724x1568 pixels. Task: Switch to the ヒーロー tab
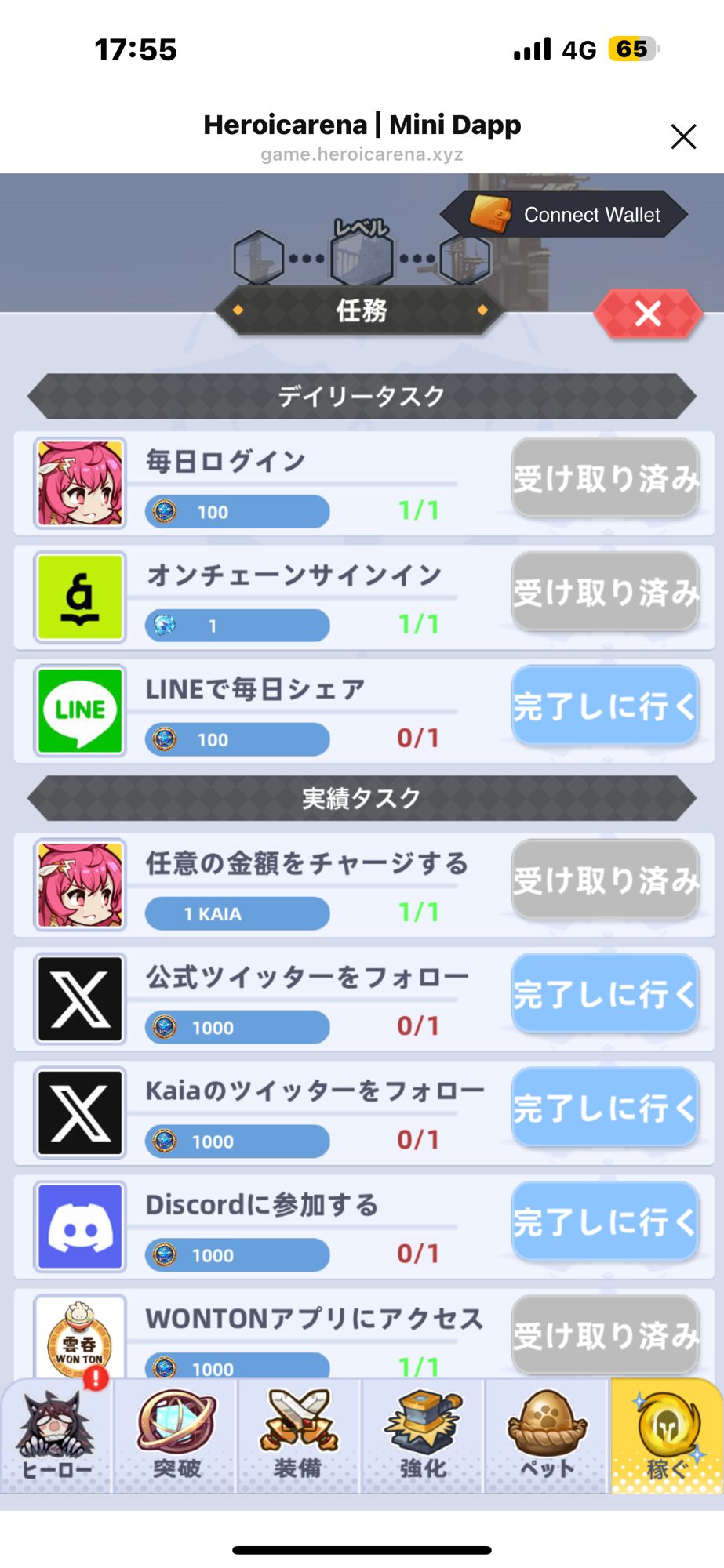56,1436
